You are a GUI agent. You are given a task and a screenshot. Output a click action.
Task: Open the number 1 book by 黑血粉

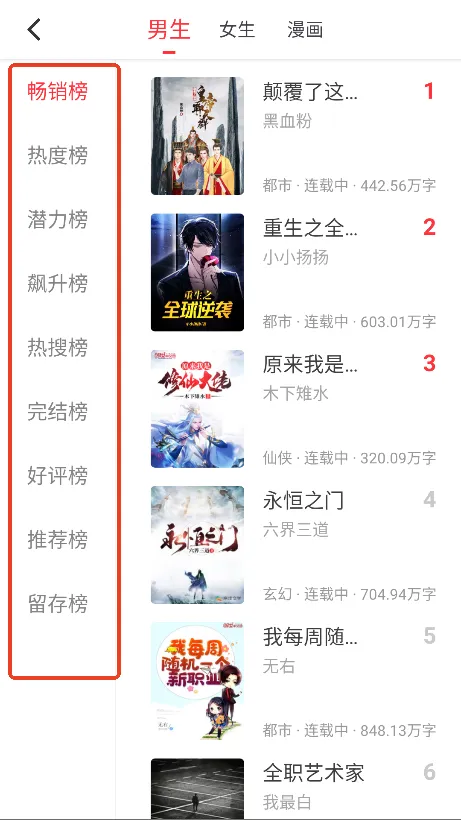coord(294,136)
